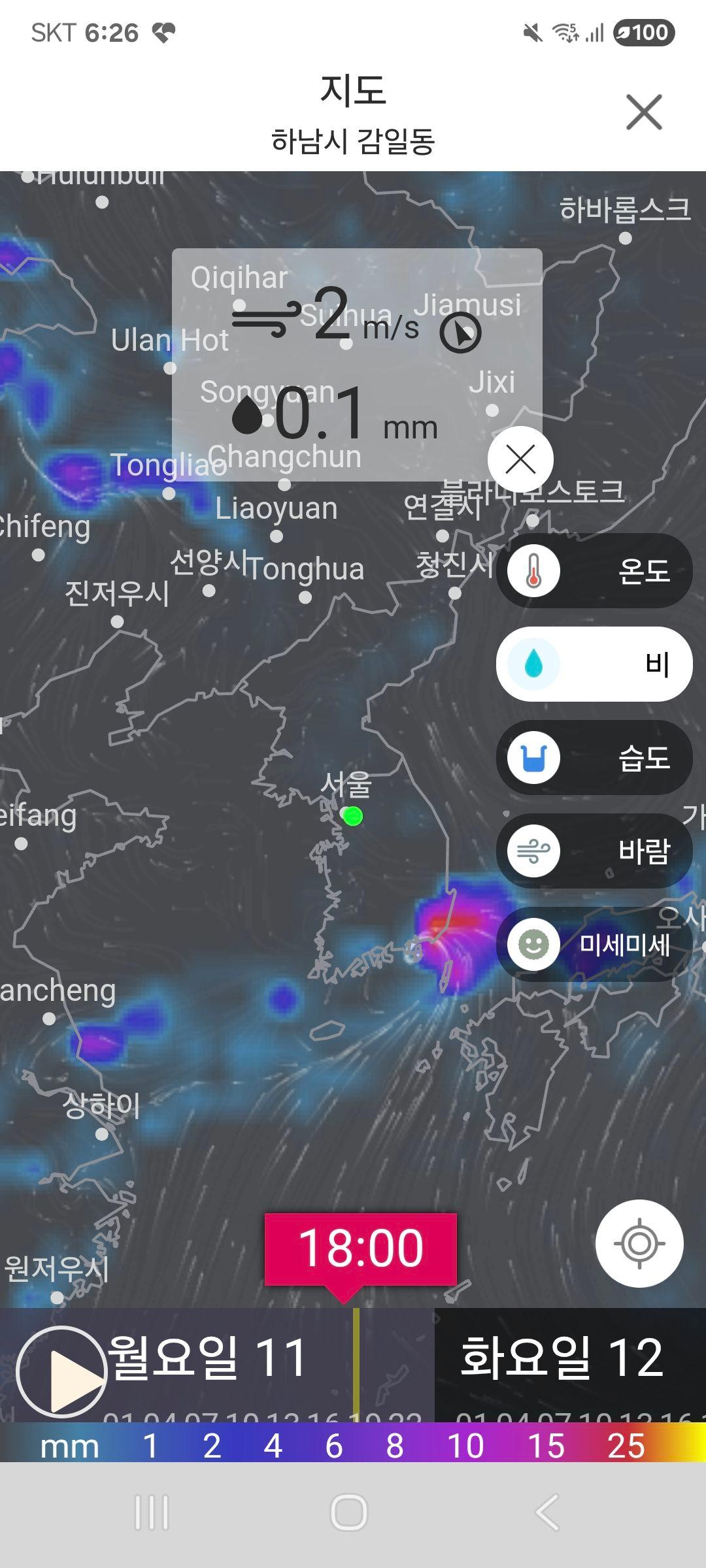Viewport: 706px width, 1568px height.
Task: Show the 바람 wind layer
Action: (x=594, y=851)
